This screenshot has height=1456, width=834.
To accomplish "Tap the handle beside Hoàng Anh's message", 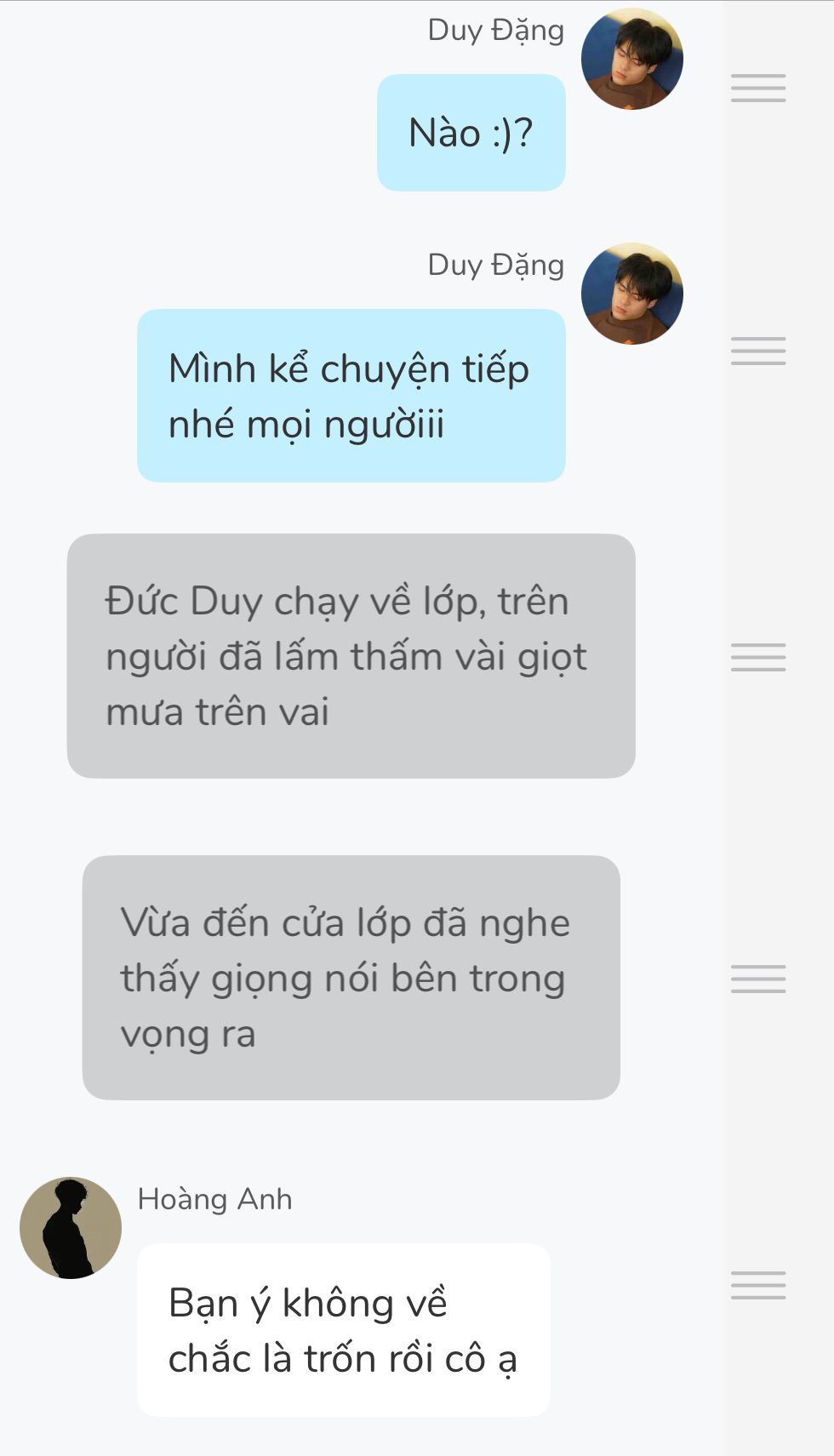I will [x=757, y=1285].
